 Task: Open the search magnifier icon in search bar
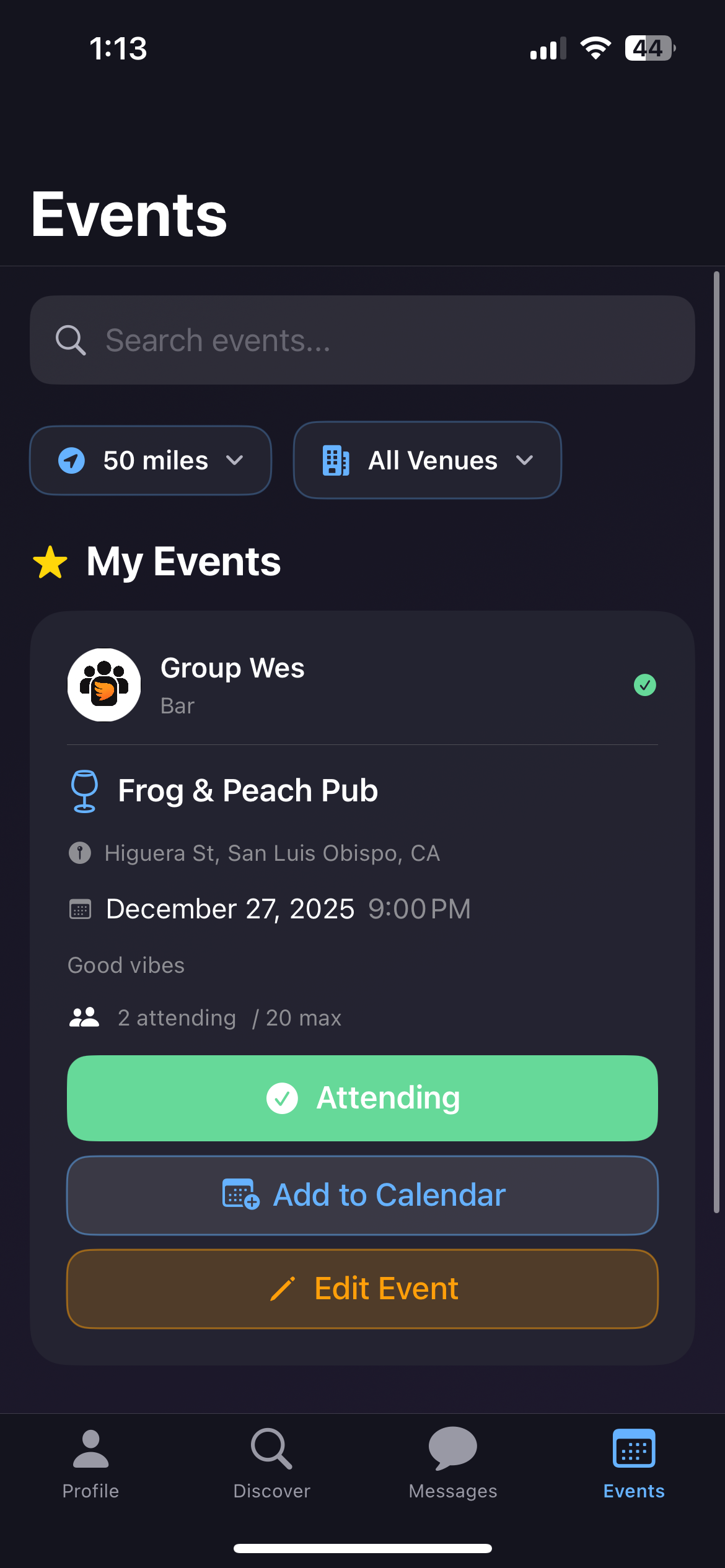[71, 339]
